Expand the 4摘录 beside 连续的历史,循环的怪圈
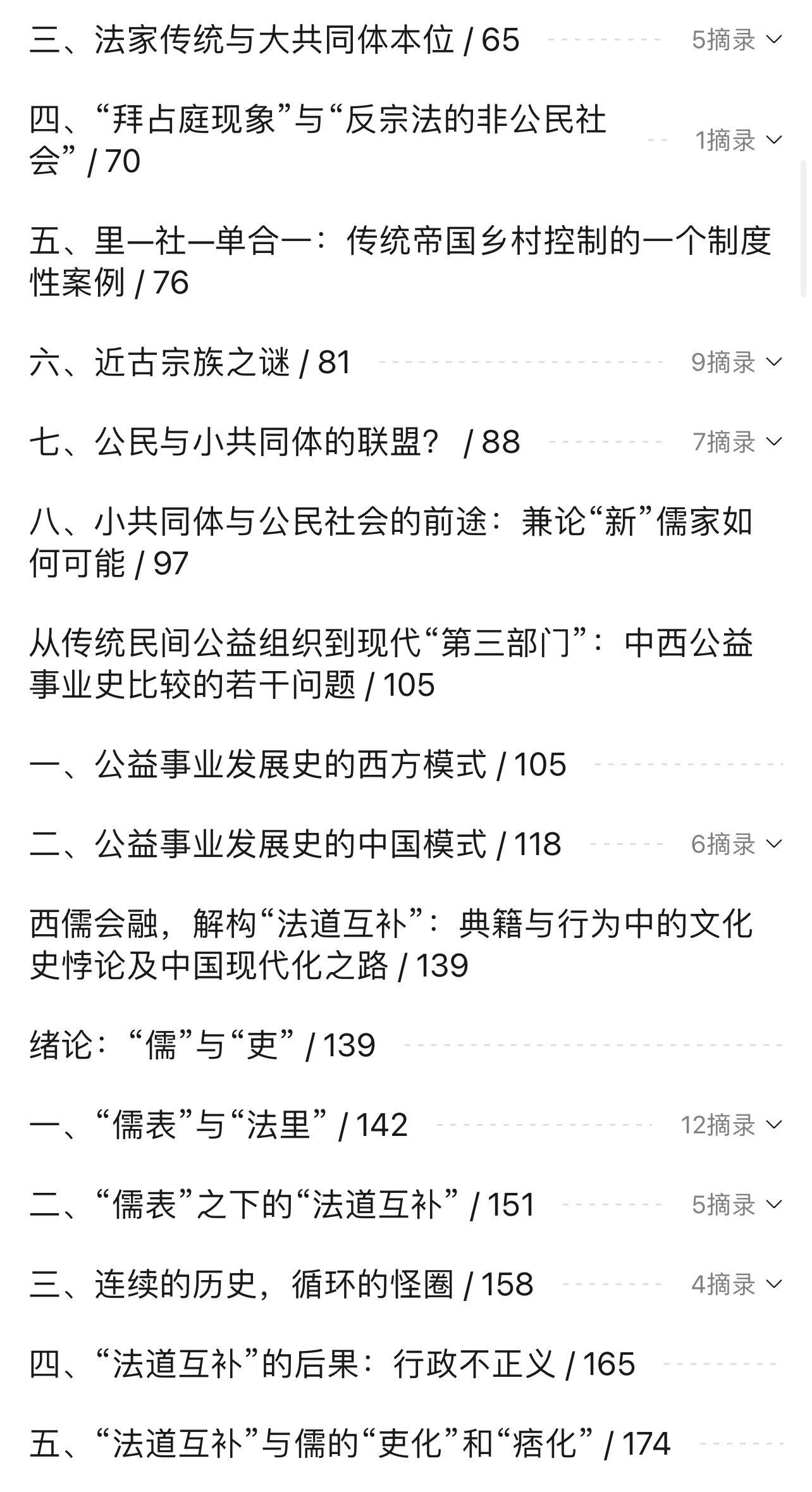812x1492 pixels. (x=737, y=1285)
